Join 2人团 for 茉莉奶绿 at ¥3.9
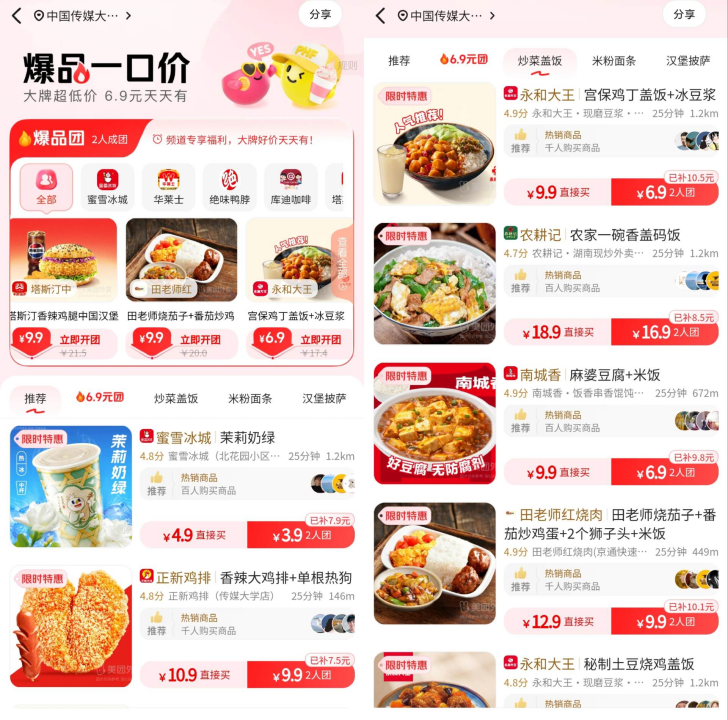The width and height of the screenshot is (728, 720). point(300,535)
